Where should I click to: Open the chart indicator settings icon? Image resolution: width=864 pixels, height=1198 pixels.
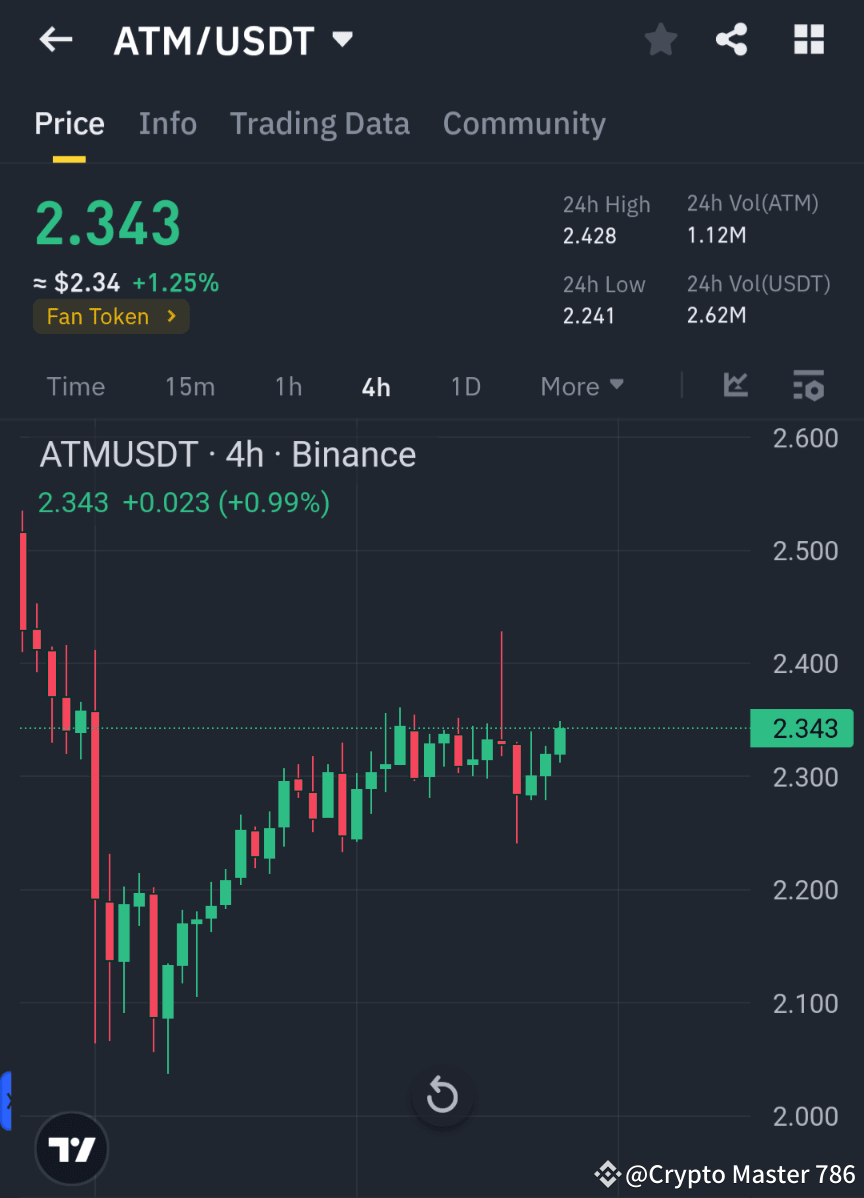tap(808, 386)
